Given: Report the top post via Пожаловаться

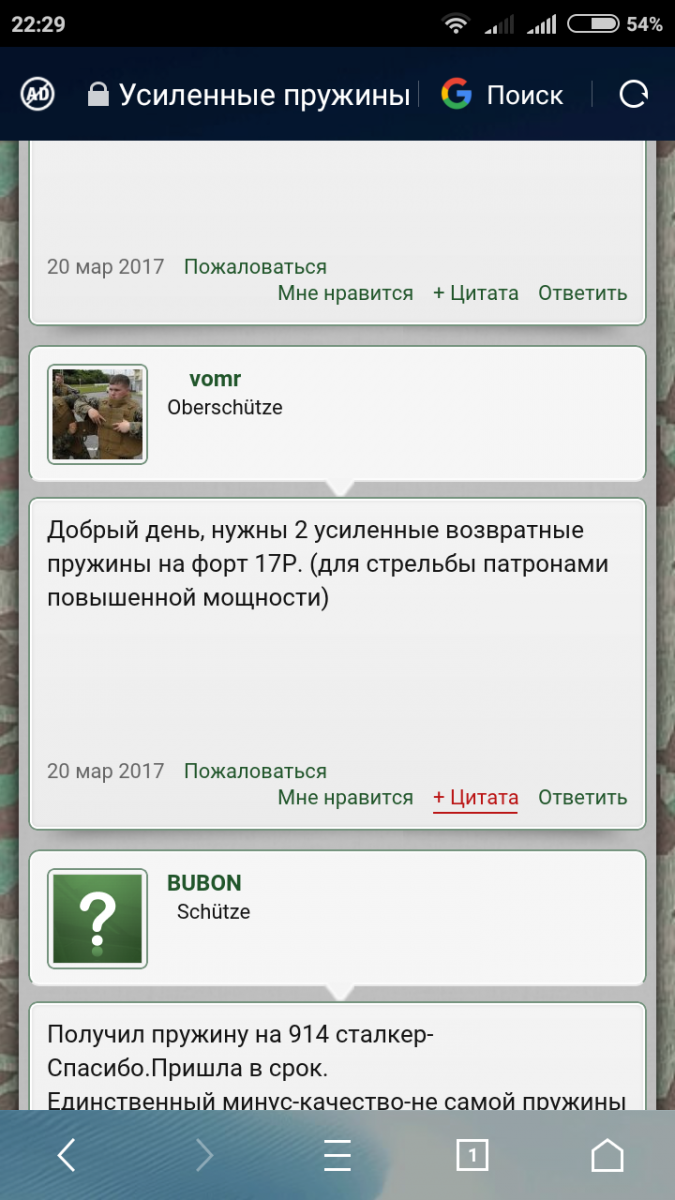Looking at the screenshot, I should point(255,267).
